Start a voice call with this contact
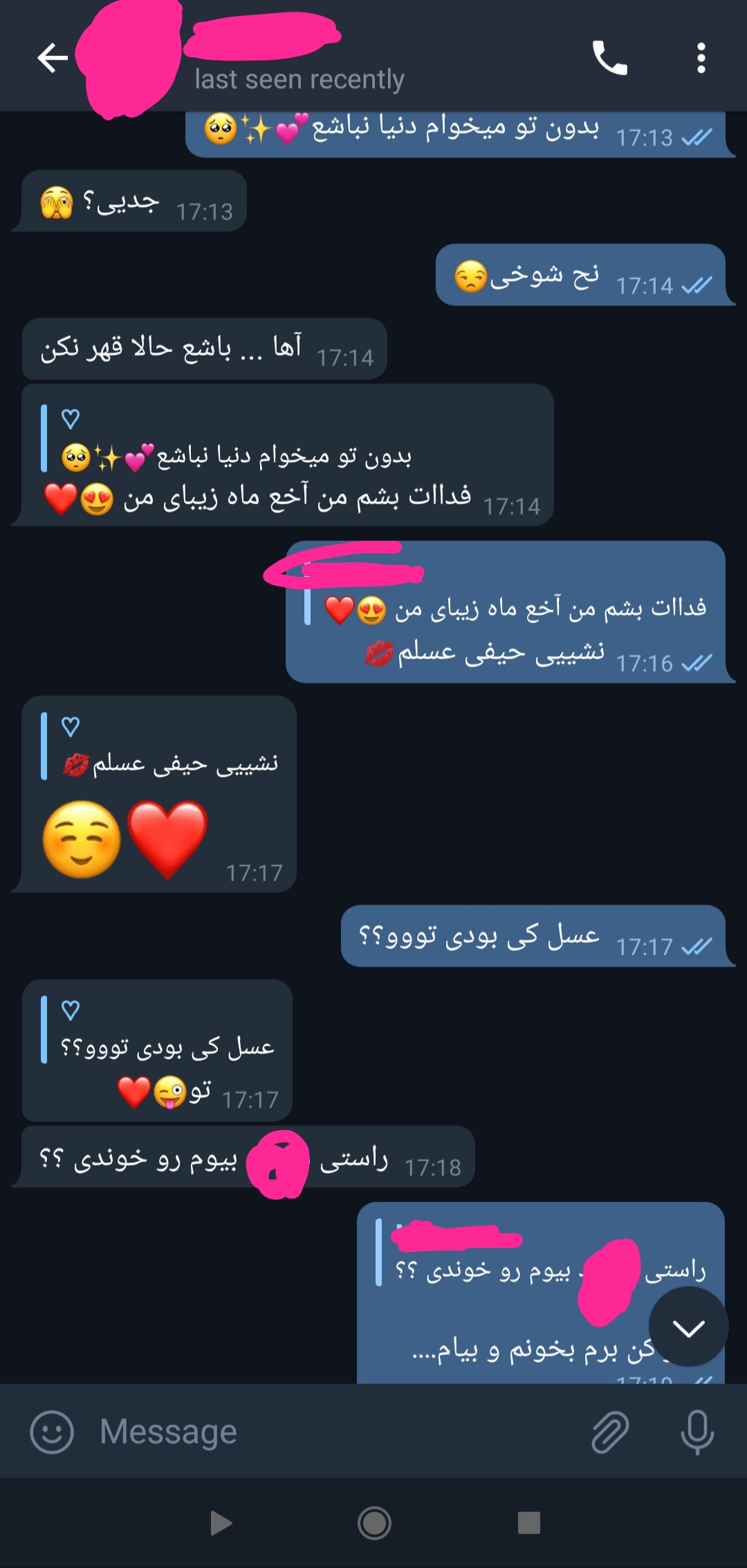 609,58
